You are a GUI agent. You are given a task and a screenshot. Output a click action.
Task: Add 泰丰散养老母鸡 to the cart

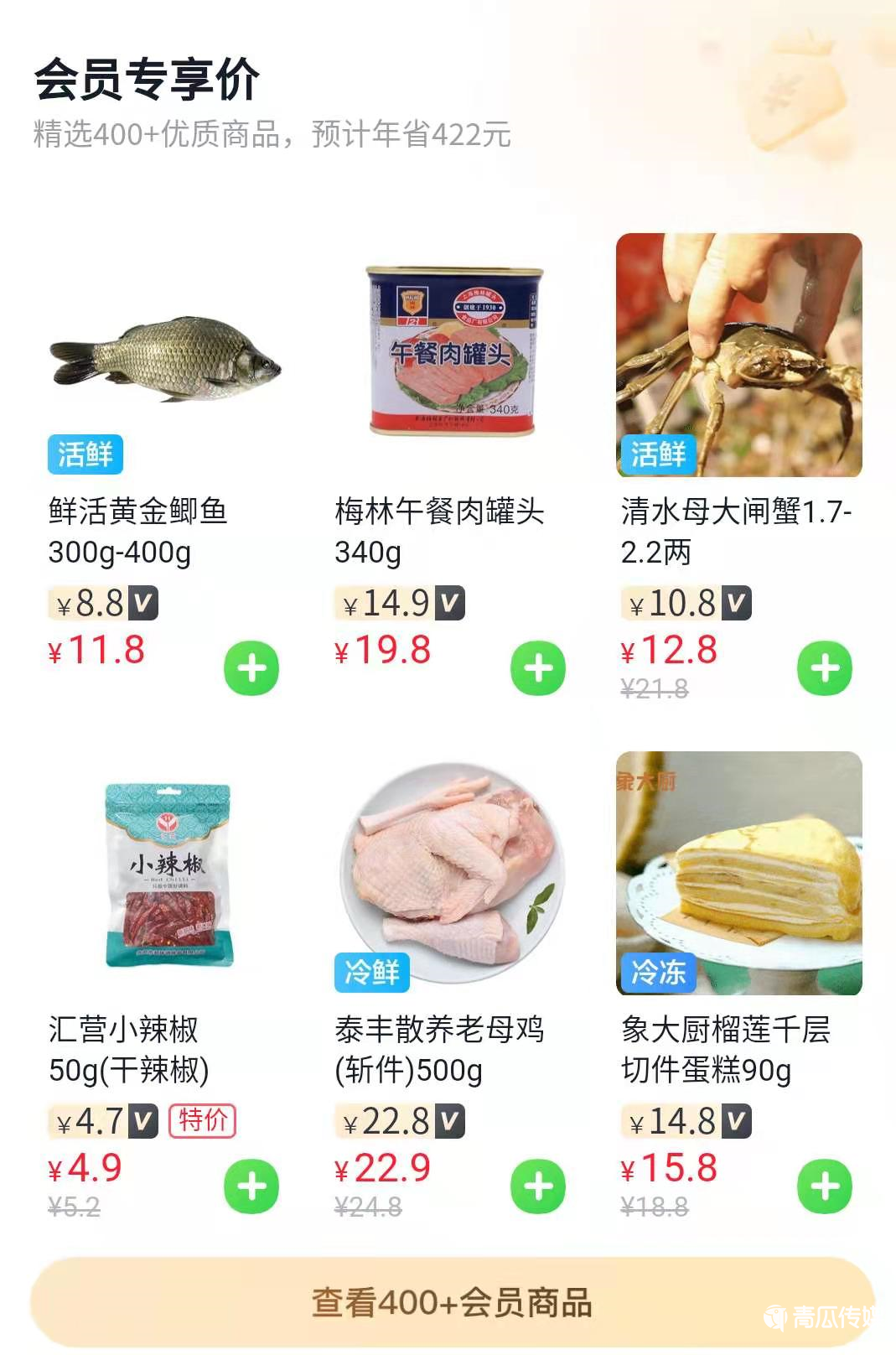[x=538, y=1186]
